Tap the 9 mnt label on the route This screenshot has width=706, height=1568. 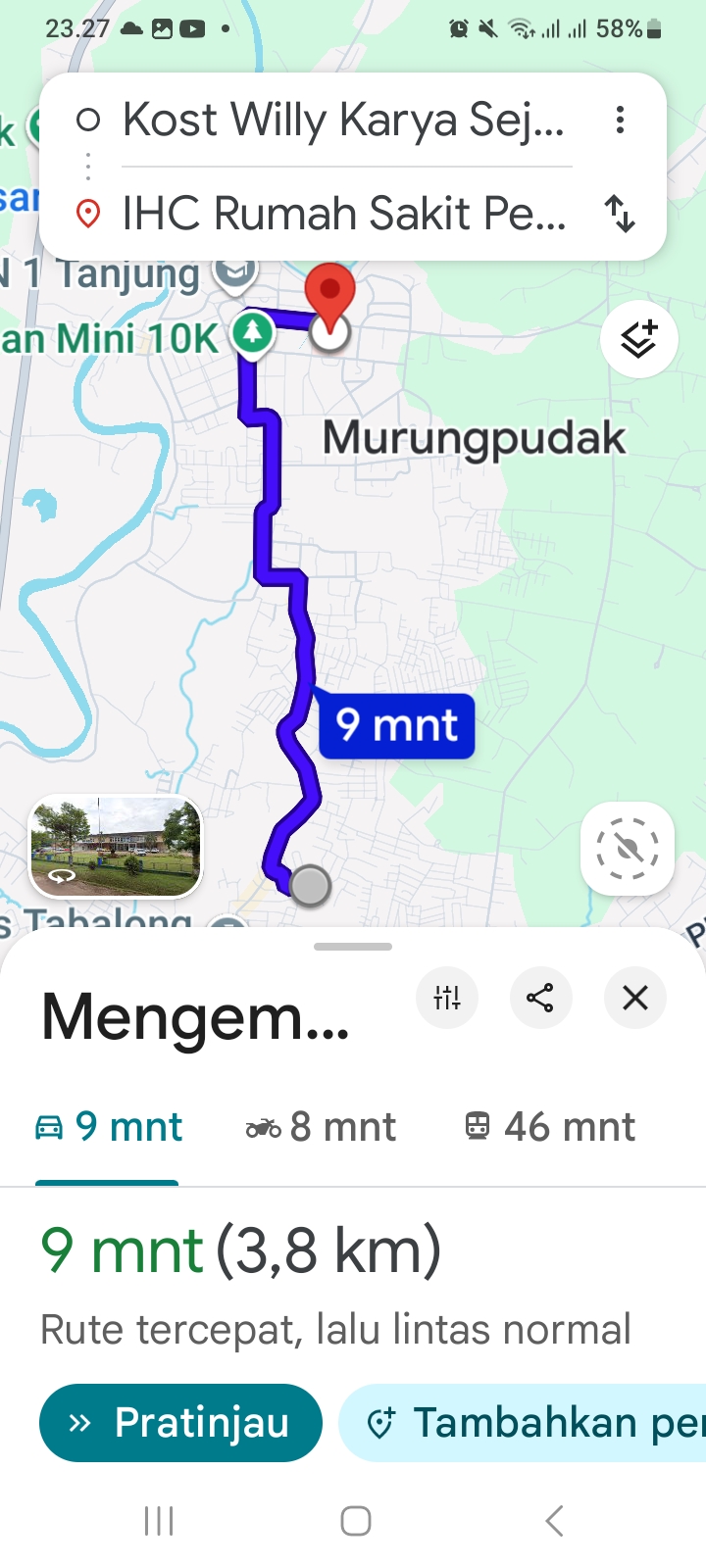click(x=396, y=725)
